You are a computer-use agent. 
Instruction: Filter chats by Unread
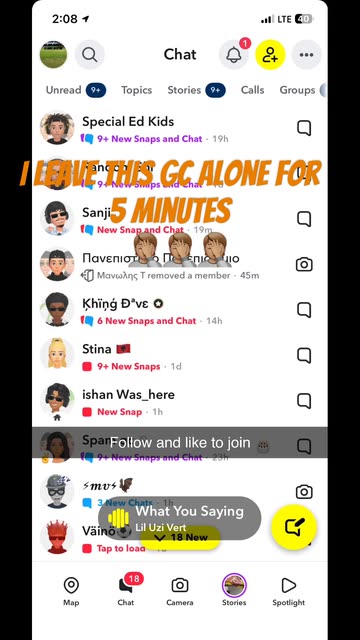pyautogui.click(x=76, y=90)
